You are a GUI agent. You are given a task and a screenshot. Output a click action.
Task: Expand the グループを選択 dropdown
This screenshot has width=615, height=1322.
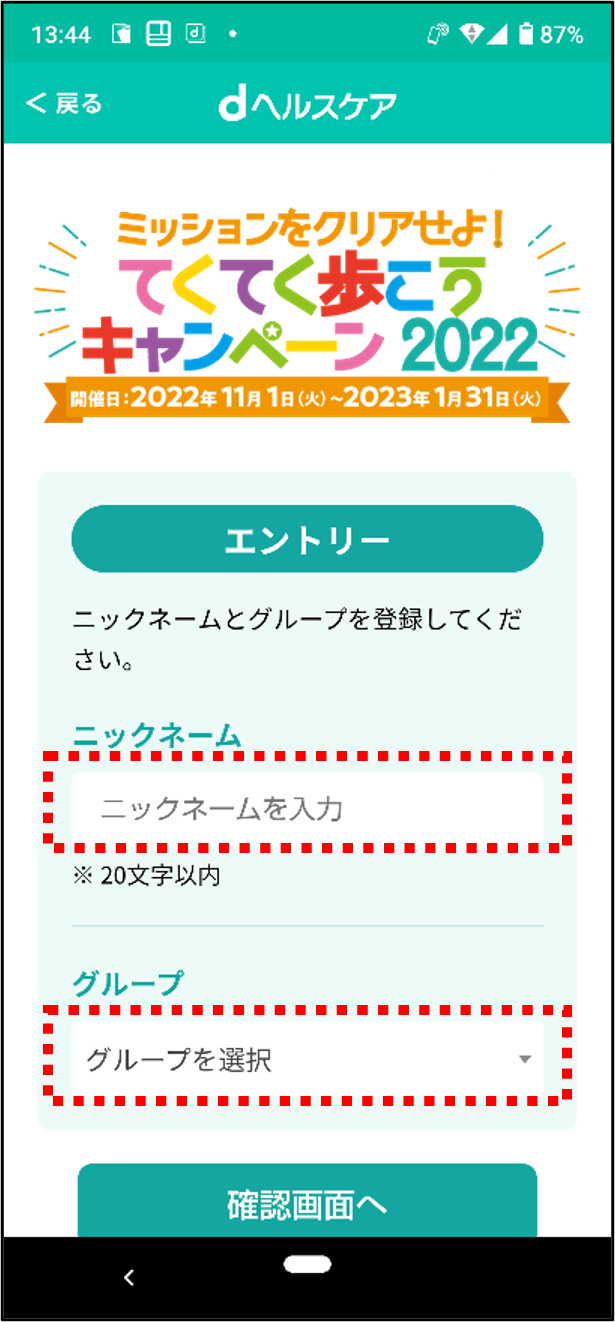307,1060
